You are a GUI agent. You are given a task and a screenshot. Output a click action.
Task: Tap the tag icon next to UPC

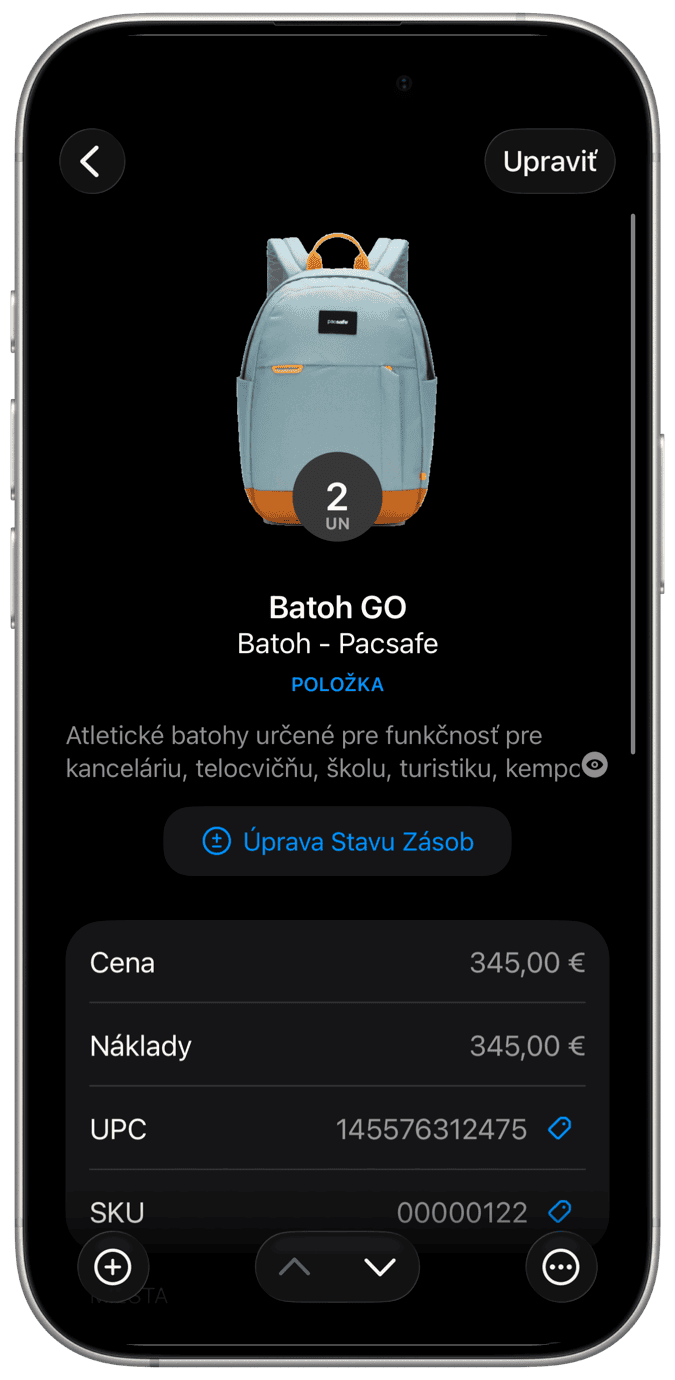click(560, 1129)
